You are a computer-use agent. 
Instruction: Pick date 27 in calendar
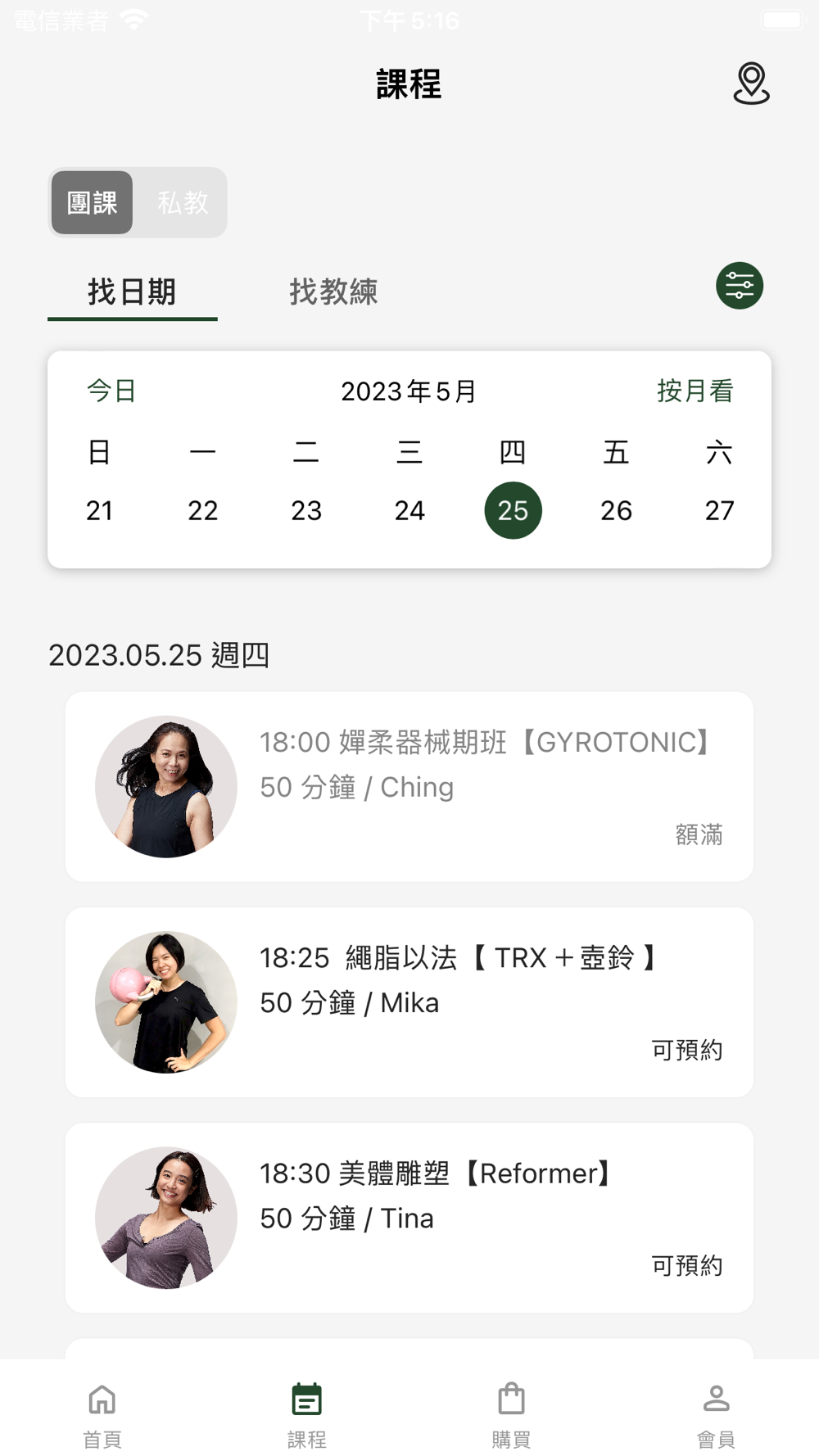click(719, 510)
